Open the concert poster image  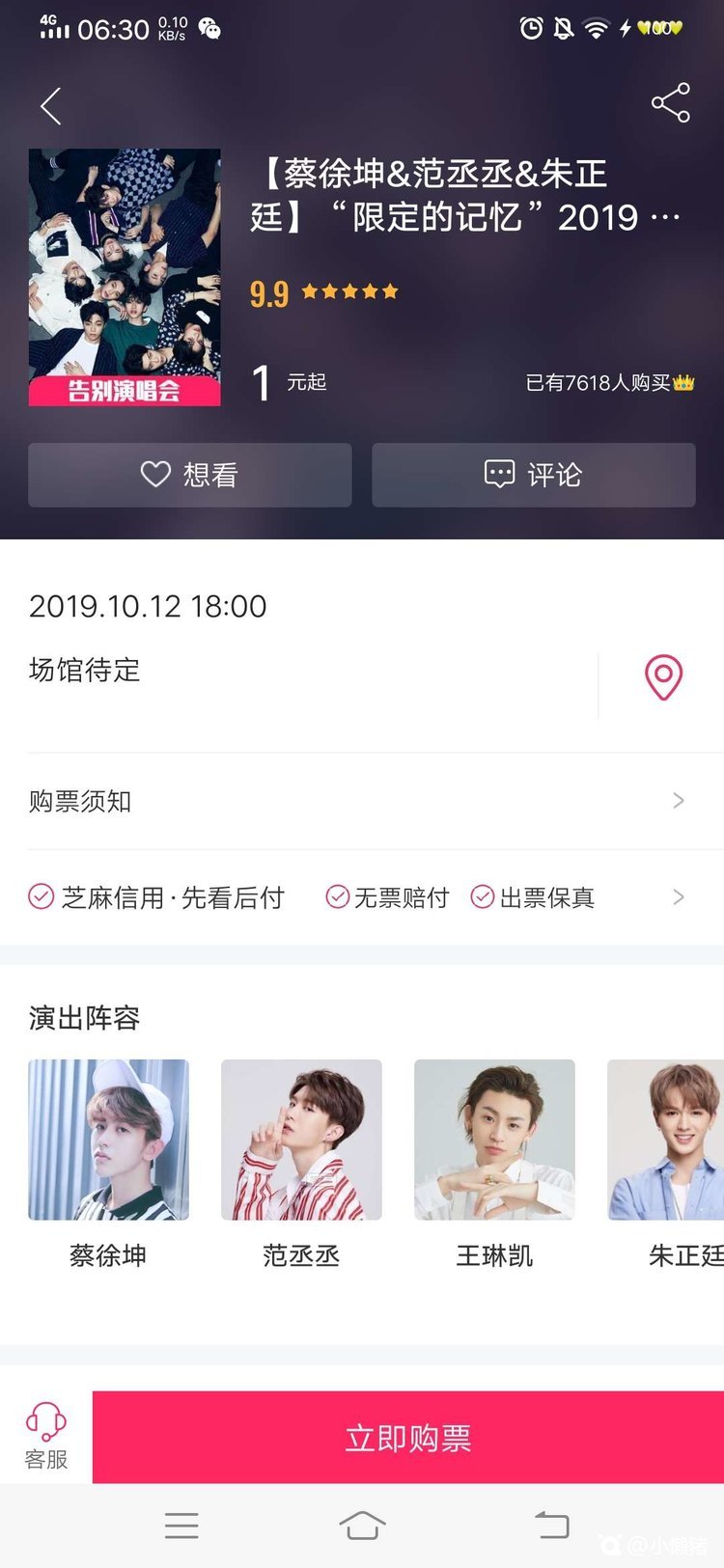(x=125, y=277)
